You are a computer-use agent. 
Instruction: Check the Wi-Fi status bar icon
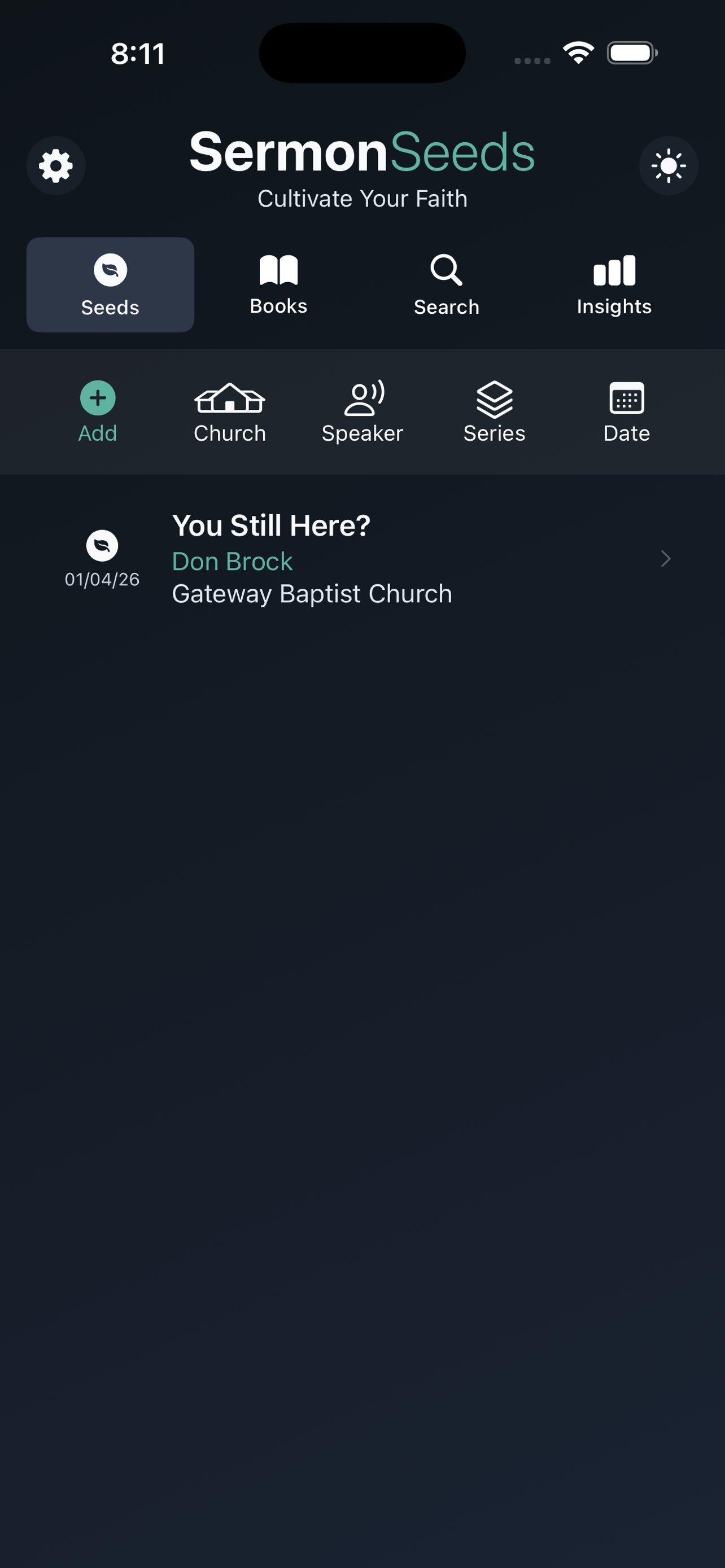577,52
